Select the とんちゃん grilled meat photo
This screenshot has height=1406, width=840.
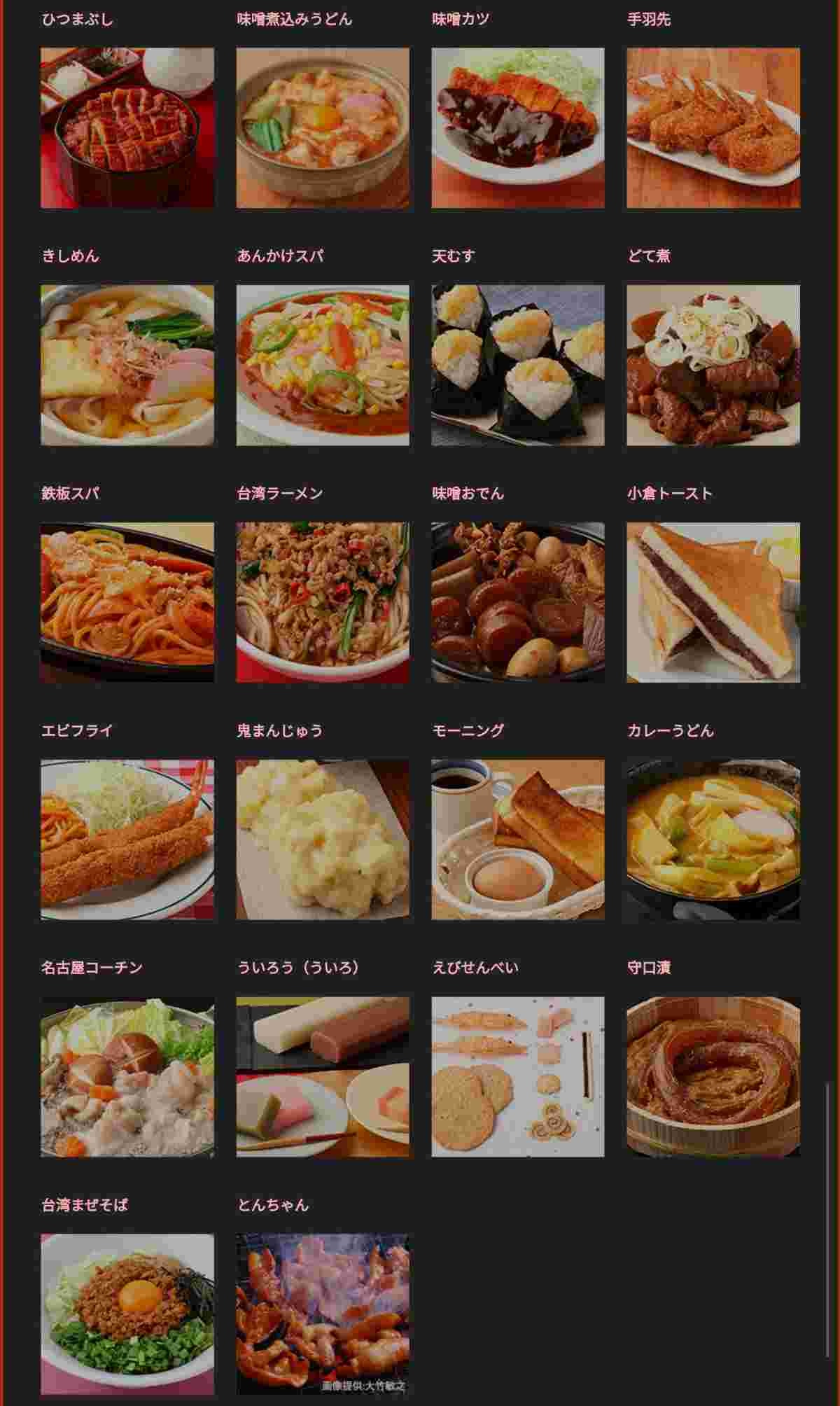[x=323, y=1314]
